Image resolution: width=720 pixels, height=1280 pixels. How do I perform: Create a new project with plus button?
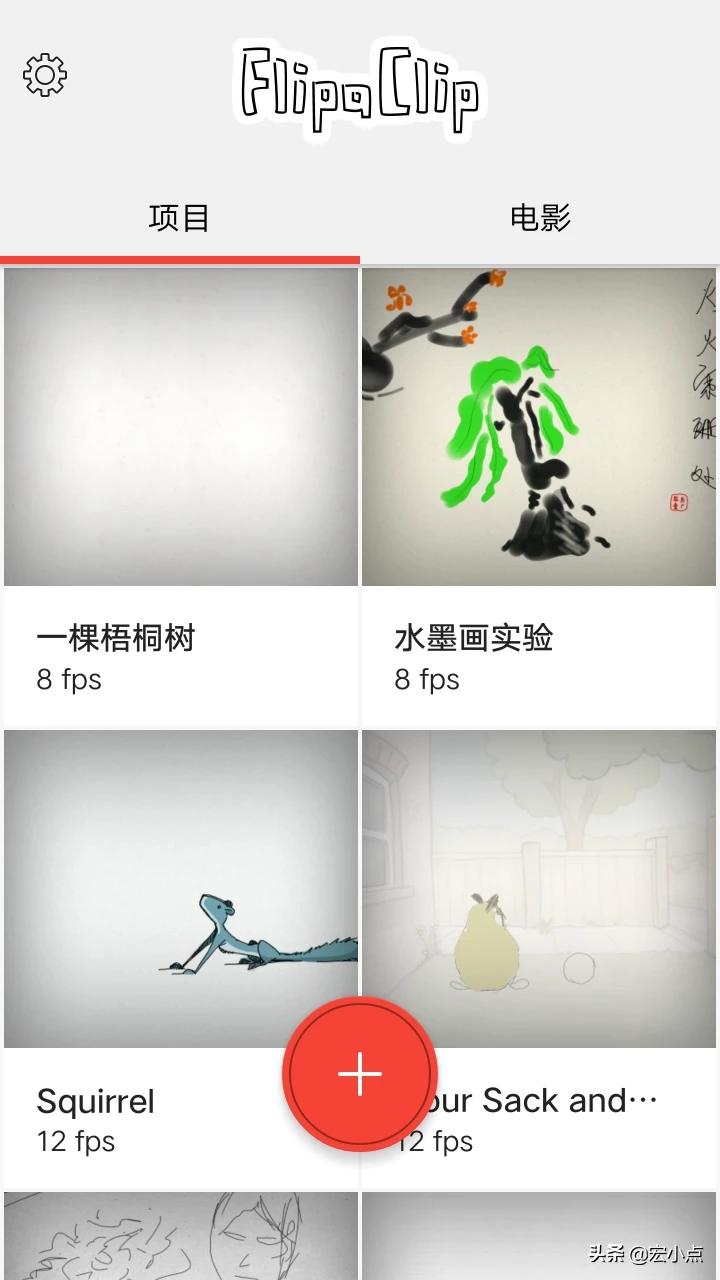click(x=360, y=1073)
